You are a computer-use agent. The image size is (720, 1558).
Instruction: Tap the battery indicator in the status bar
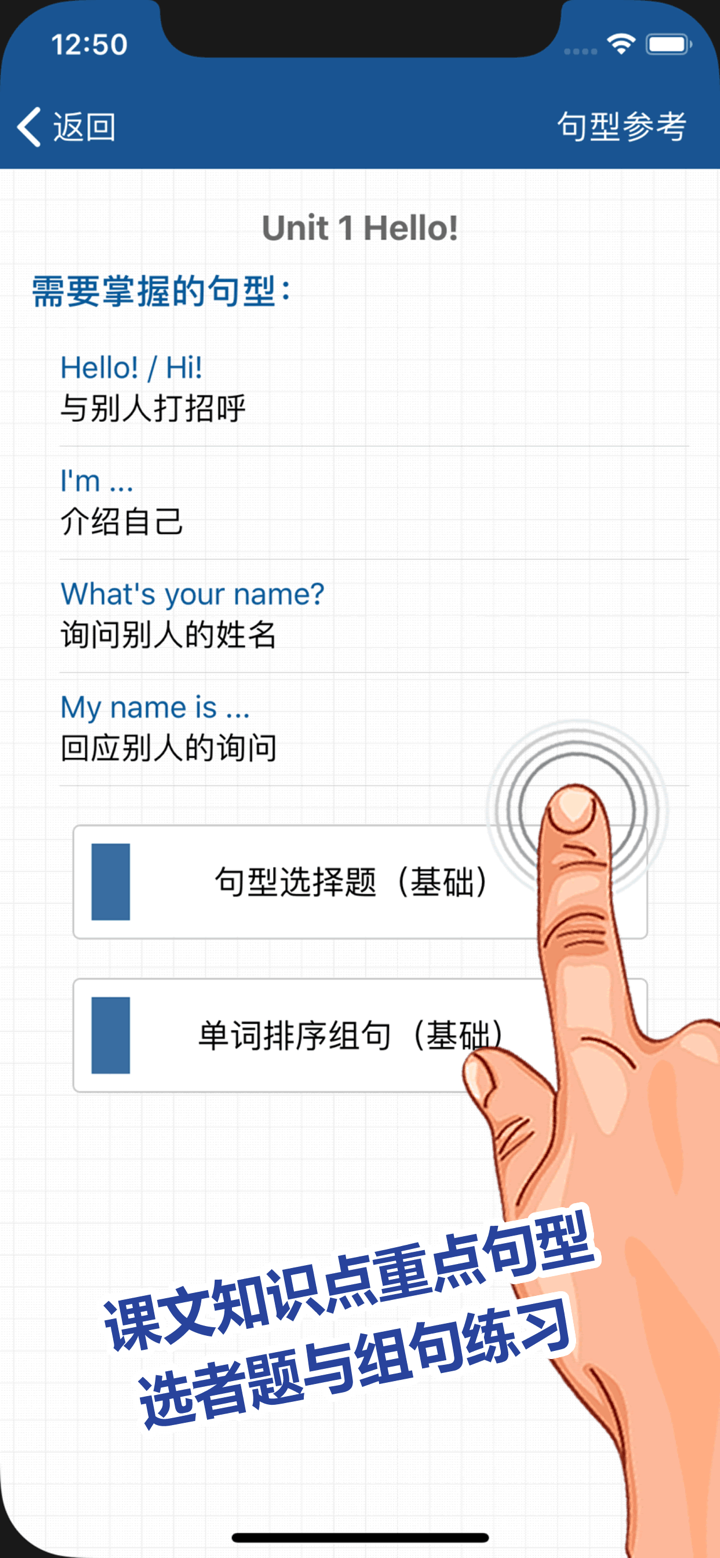pos(669,43)
